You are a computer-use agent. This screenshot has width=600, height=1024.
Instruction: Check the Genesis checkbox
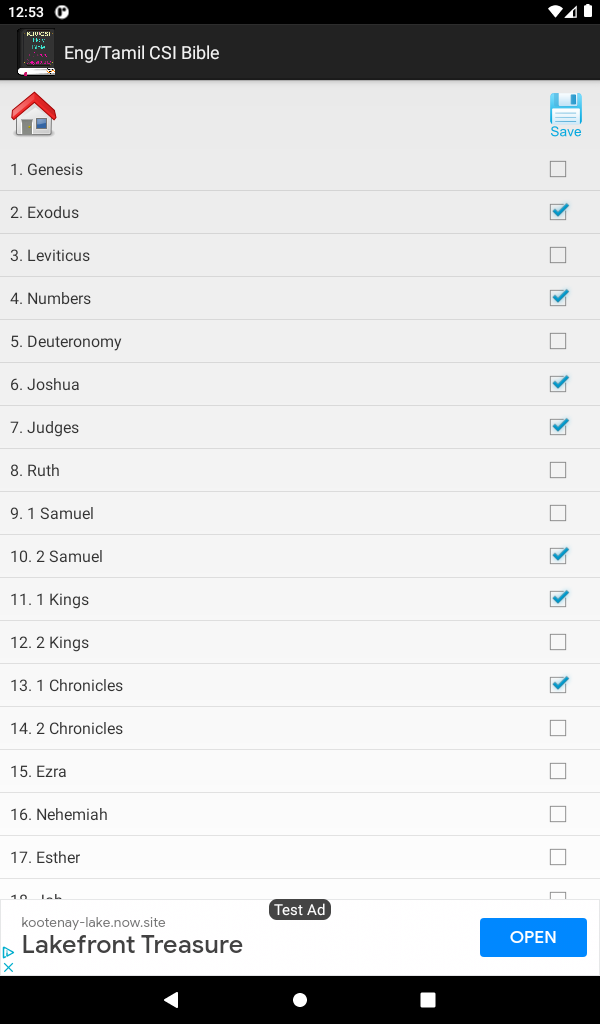point(558,169)
